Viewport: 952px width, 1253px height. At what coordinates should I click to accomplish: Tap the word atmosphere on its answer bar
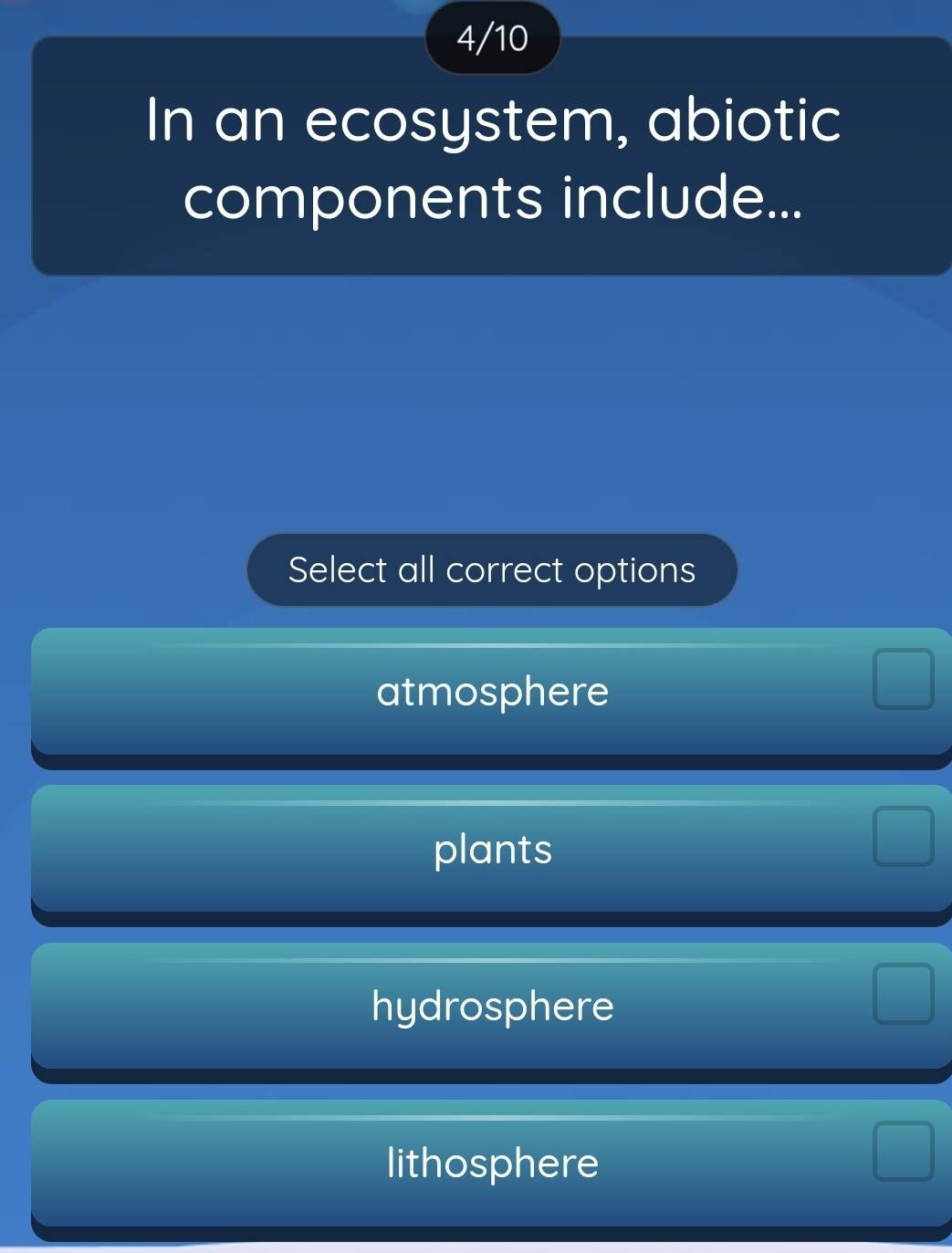tap(492, 692)
